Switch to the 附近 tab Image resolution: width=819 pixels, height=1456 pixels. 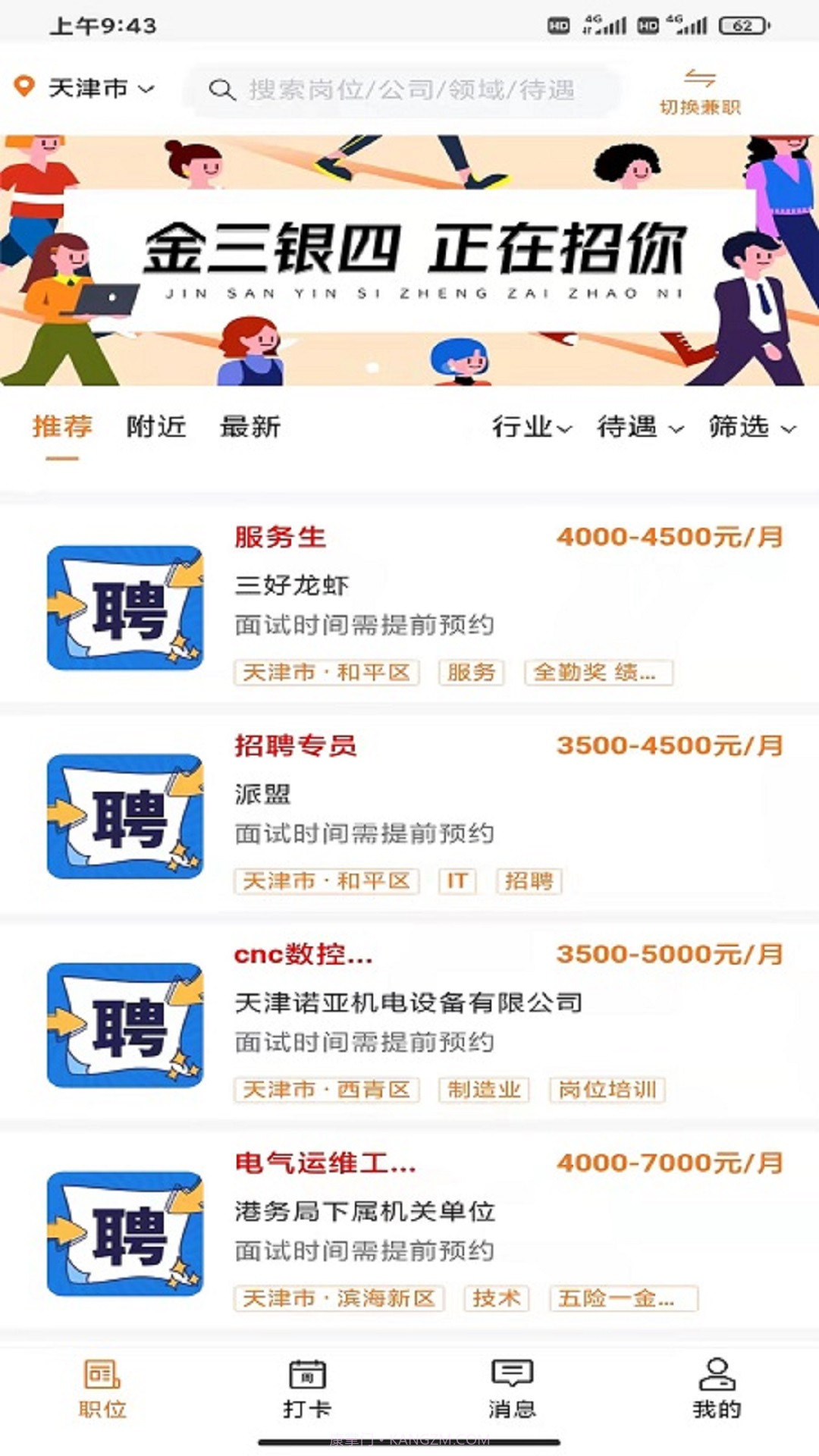point(156,427)
